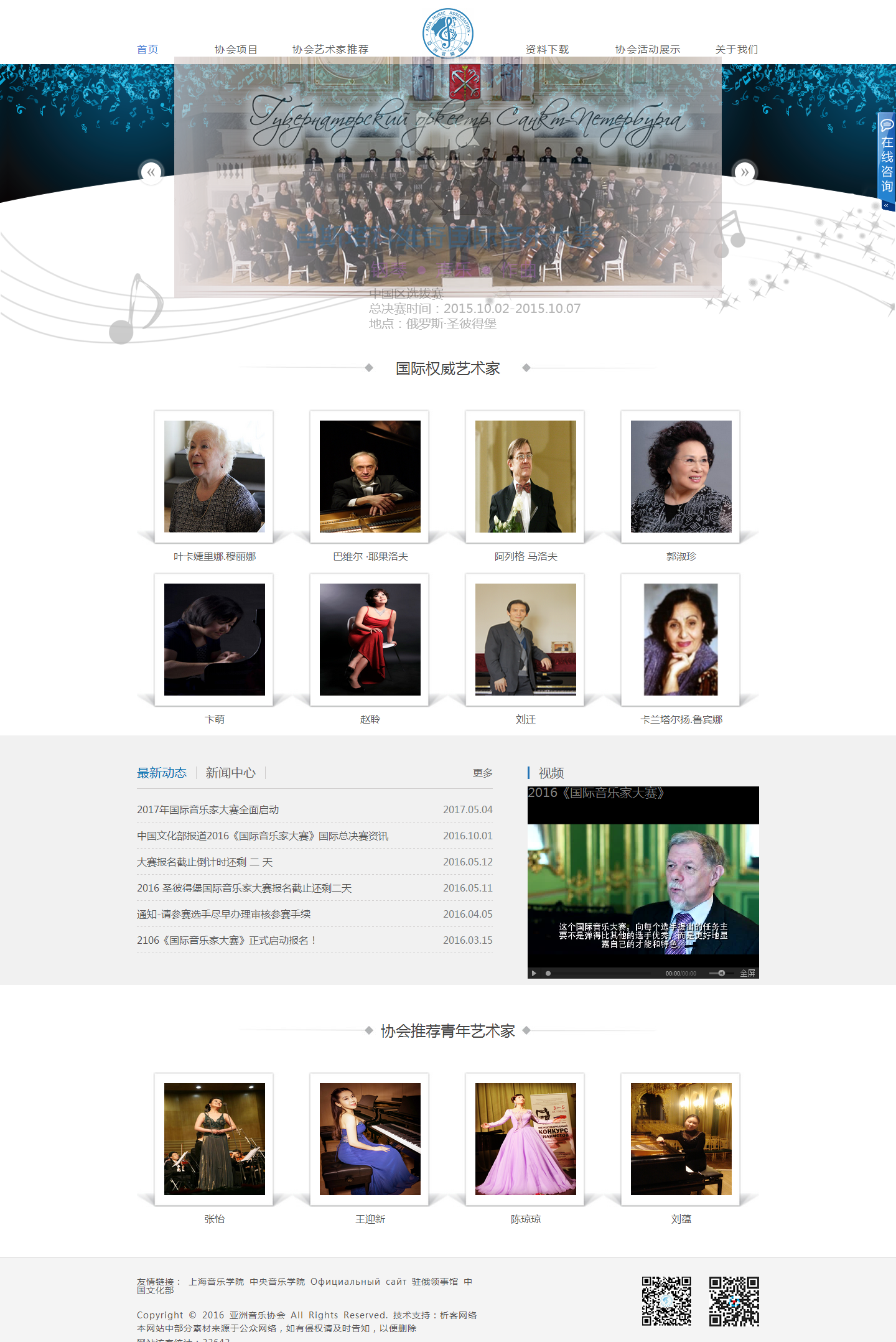
Task: Play the 2016 国际音乐家大赛 video
Action: coord(534,973)
